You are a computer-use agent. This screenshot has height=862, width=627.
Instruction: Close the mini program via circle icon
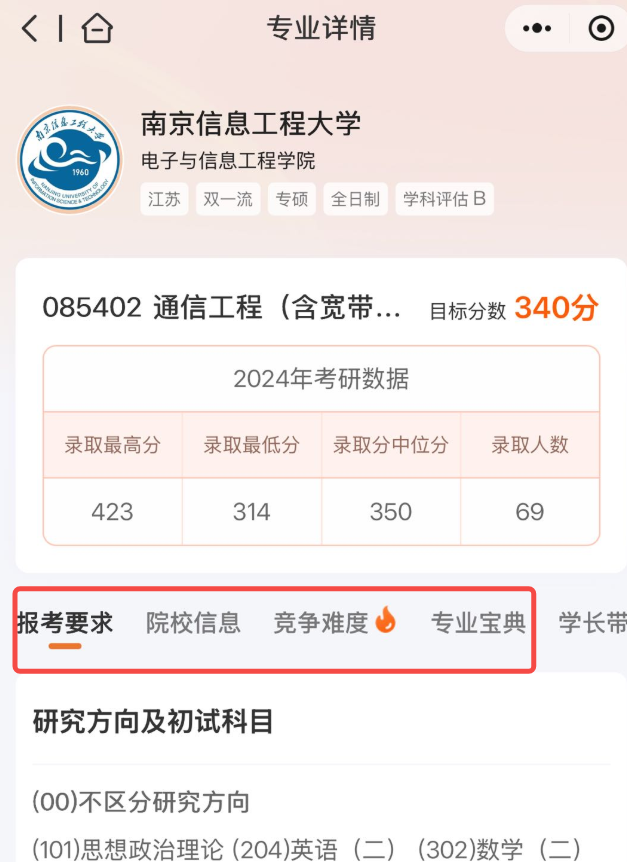(601, 28)
